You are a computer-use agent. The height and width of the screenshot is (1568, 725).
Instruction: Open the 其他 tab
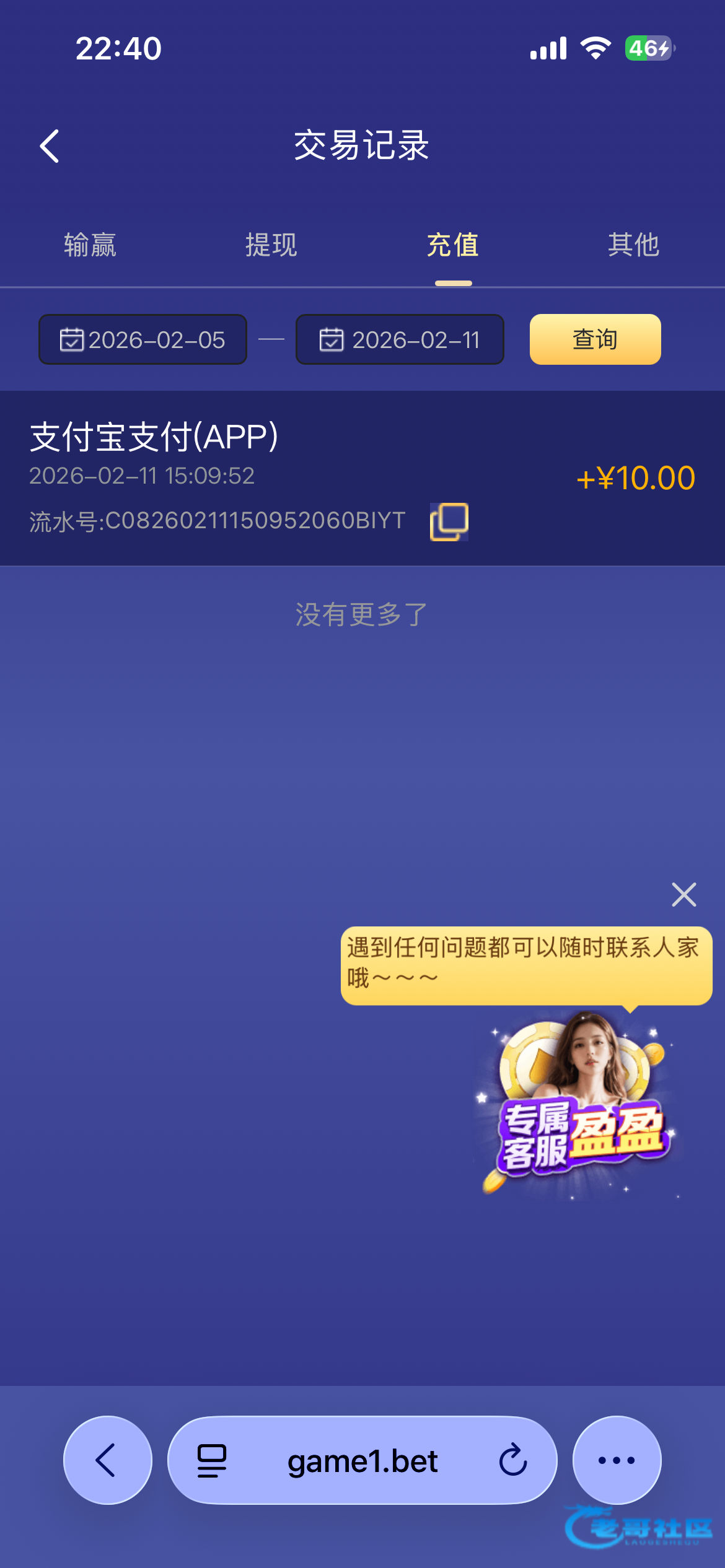633,245
